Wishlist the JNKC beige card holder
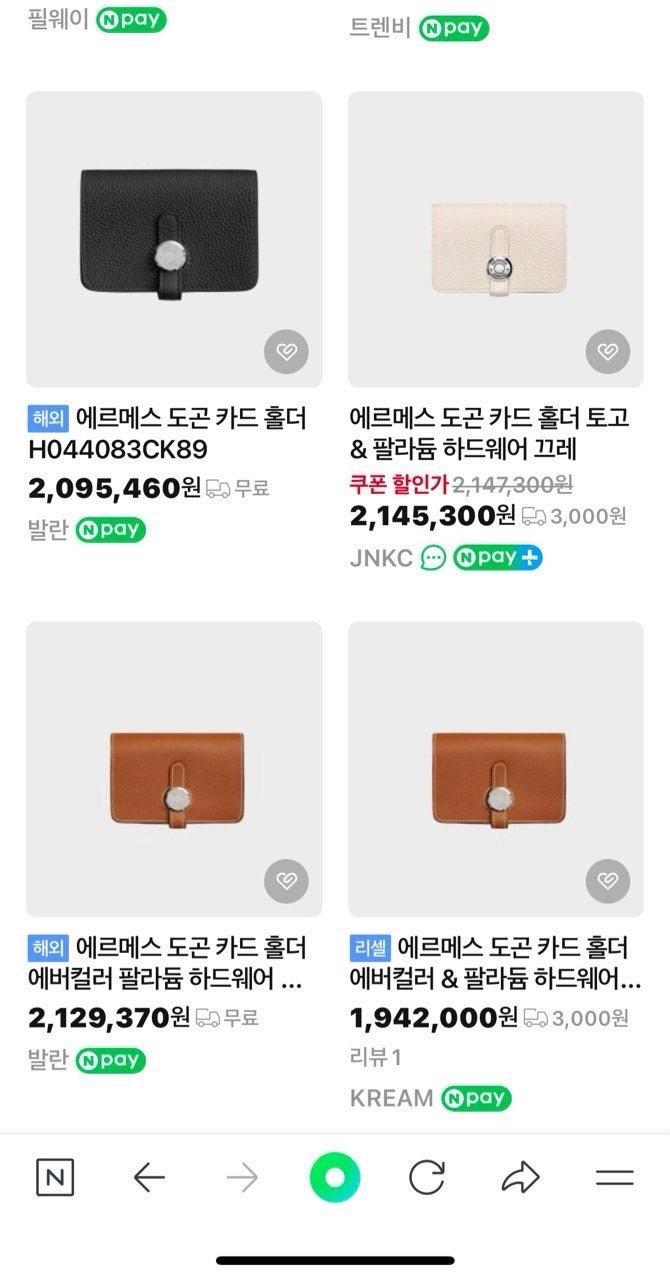670x1278 pixels. point(607,352)
